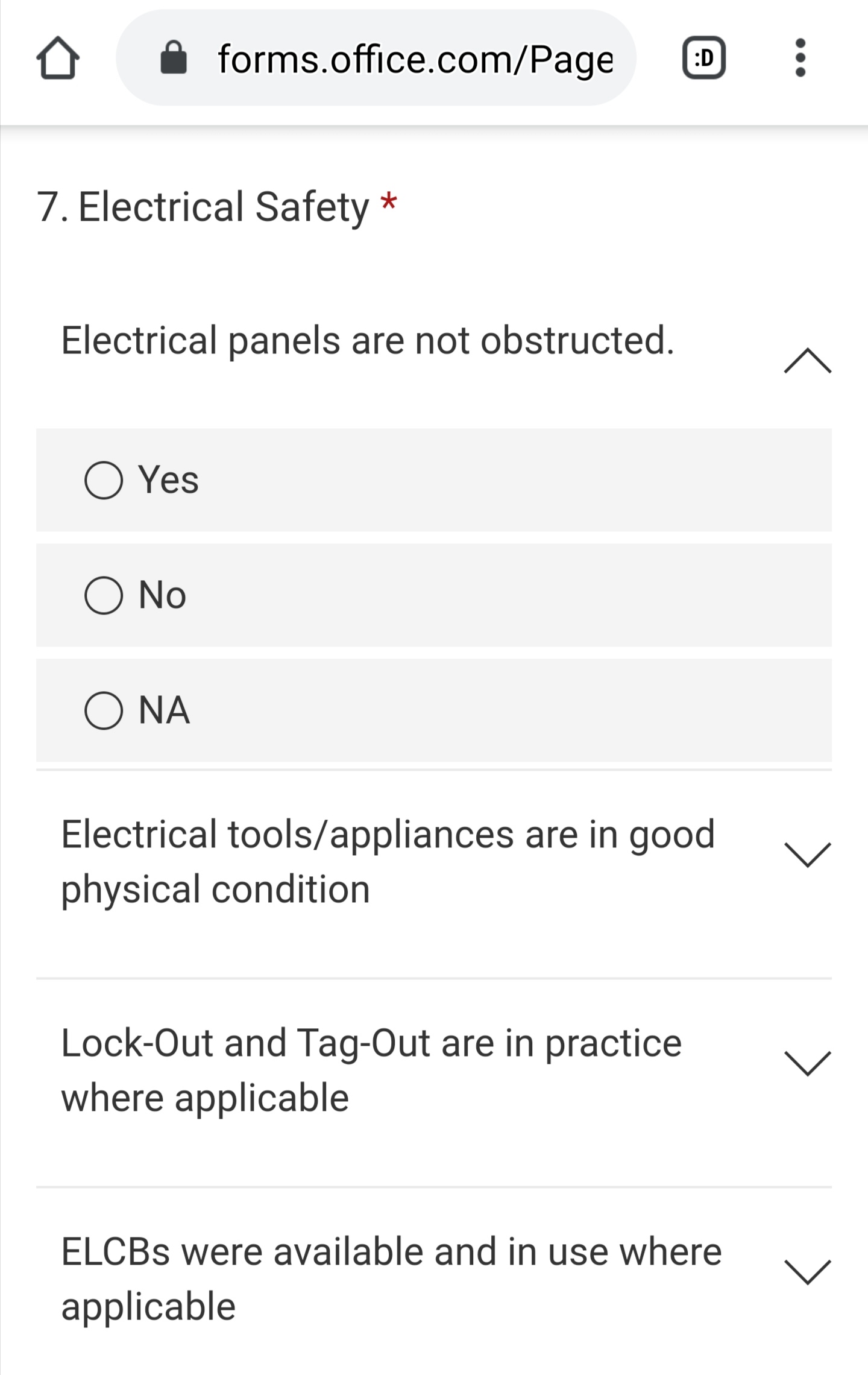868x1375 pixels.
Task: Open the browser overflow menu
Action: [x=800, y=58]
